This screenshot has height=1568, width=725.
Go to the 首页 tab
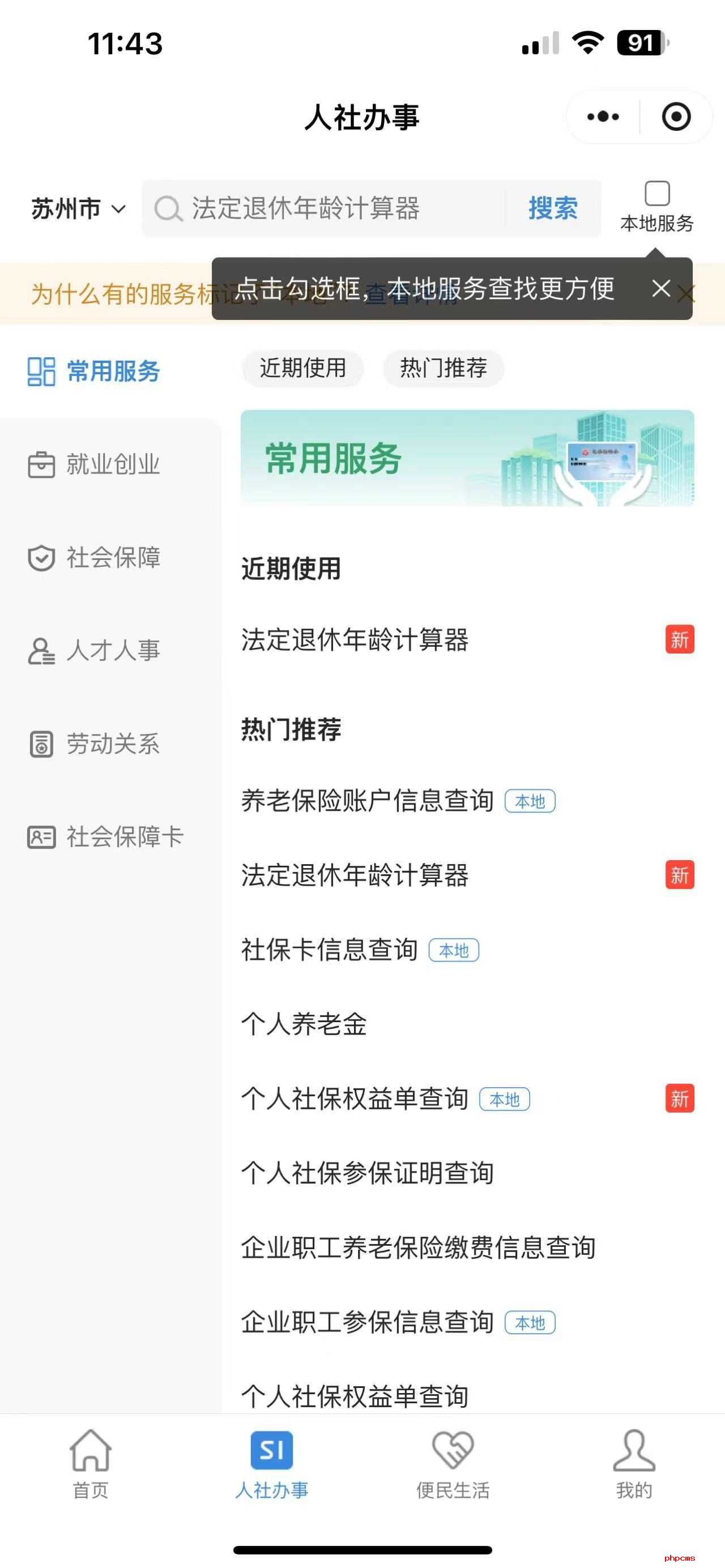click(x=91, y=1464)
